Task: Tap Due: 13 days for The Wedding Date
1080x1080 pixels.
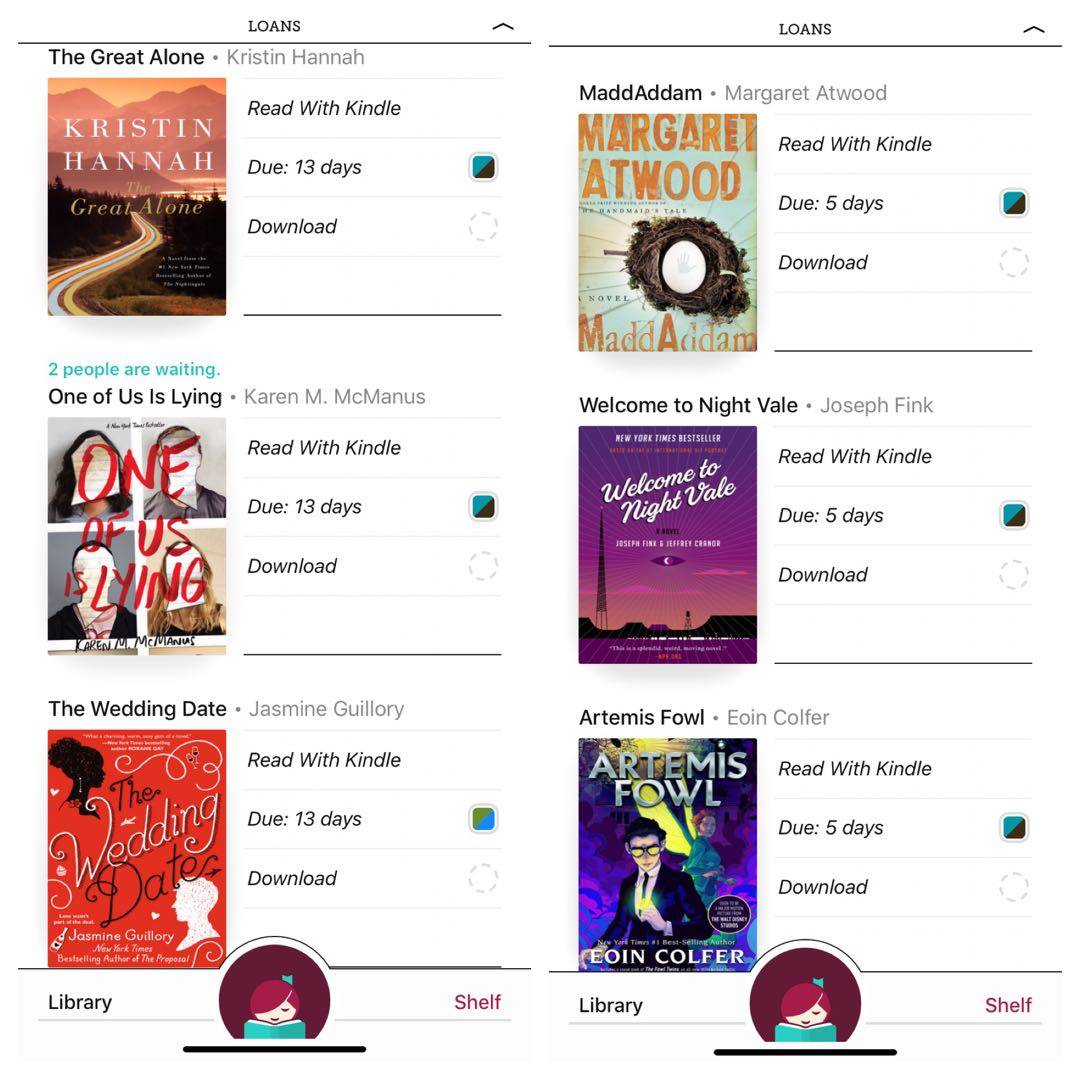Action: pyautogui.click(x=305, y=819)
